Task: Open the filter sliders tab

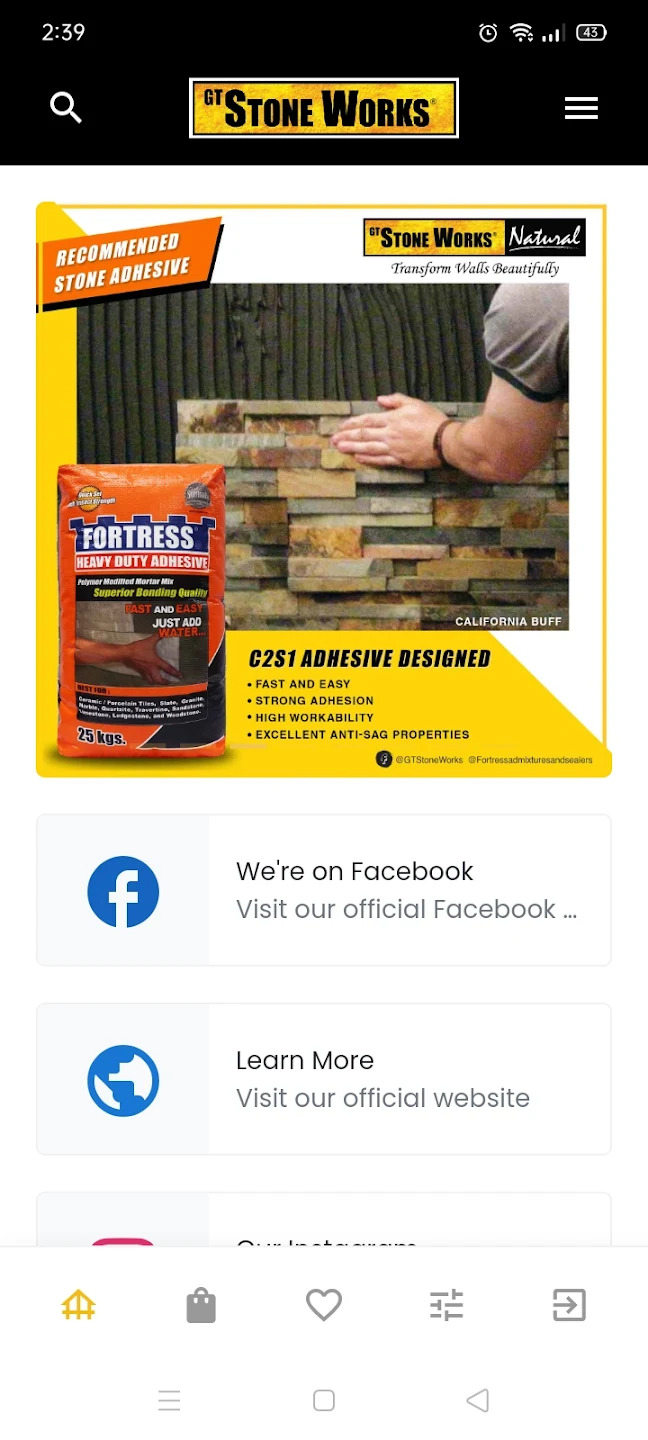Action: (446, 1305)
